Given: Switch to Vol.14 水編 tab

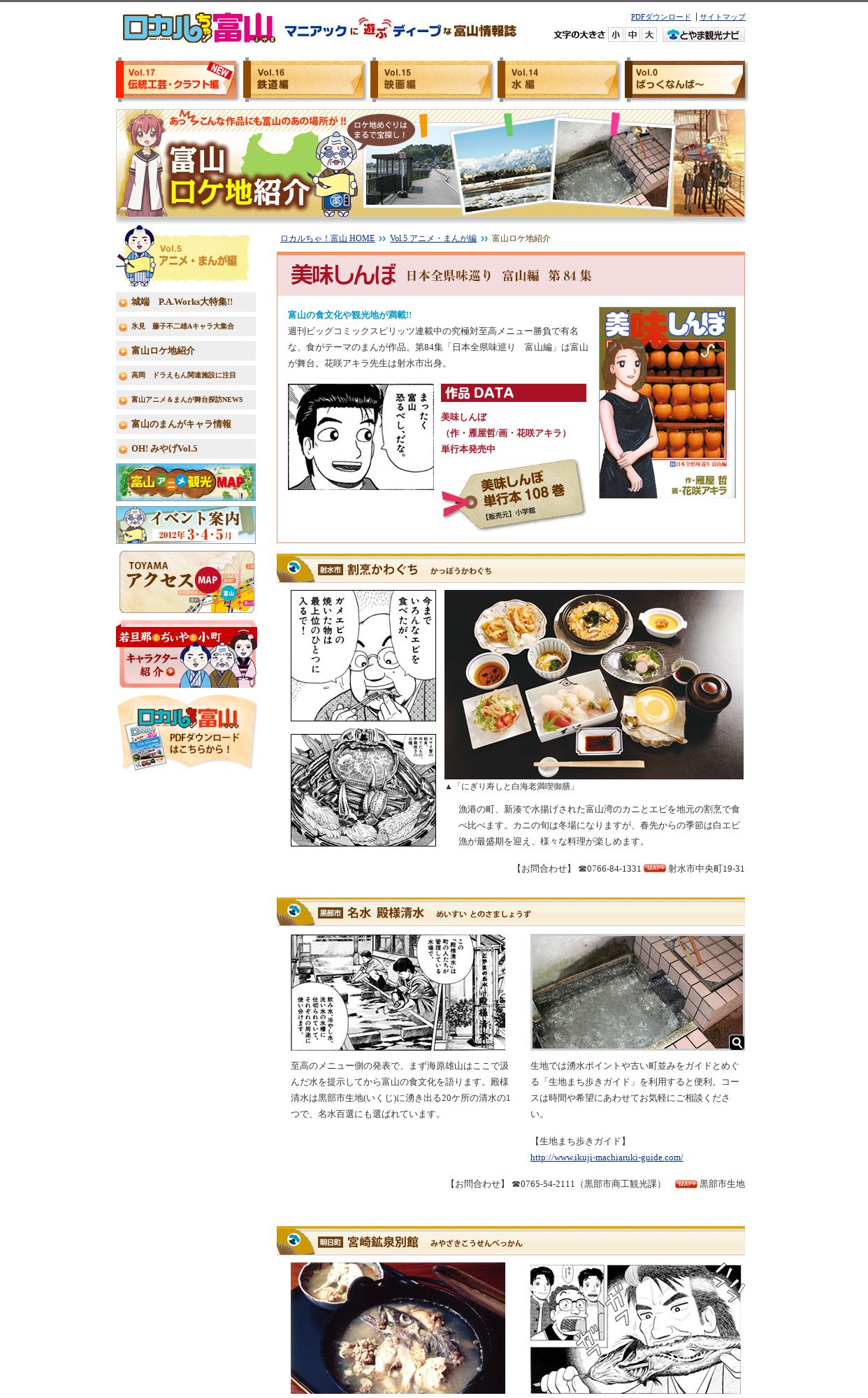Looking at the screenshot, I should 558,79.
